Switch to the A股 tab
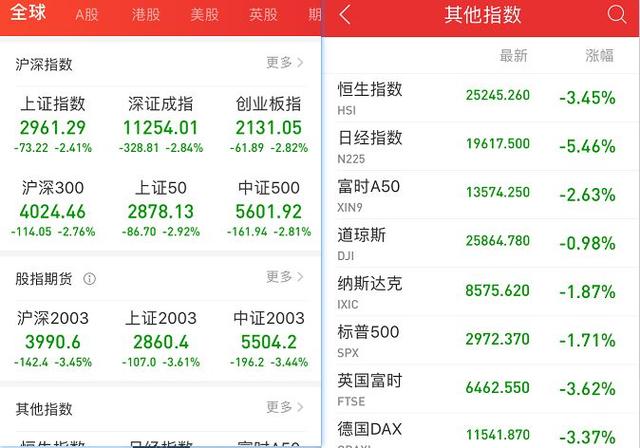 click(x=87, y=15)
